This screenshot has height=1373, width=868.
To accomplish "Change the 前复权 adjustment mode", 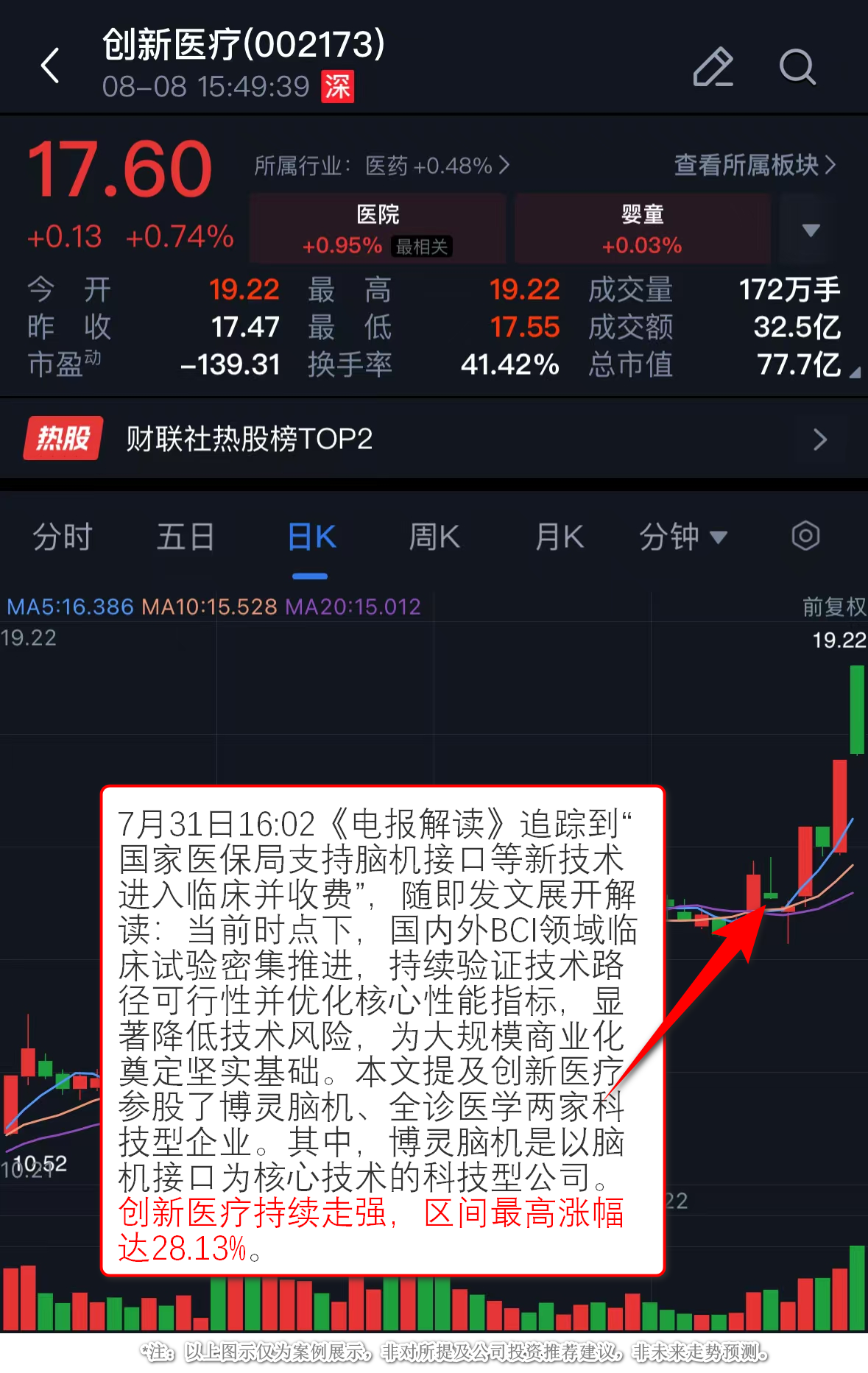I will pyautogui.click(x=833, y=607).
